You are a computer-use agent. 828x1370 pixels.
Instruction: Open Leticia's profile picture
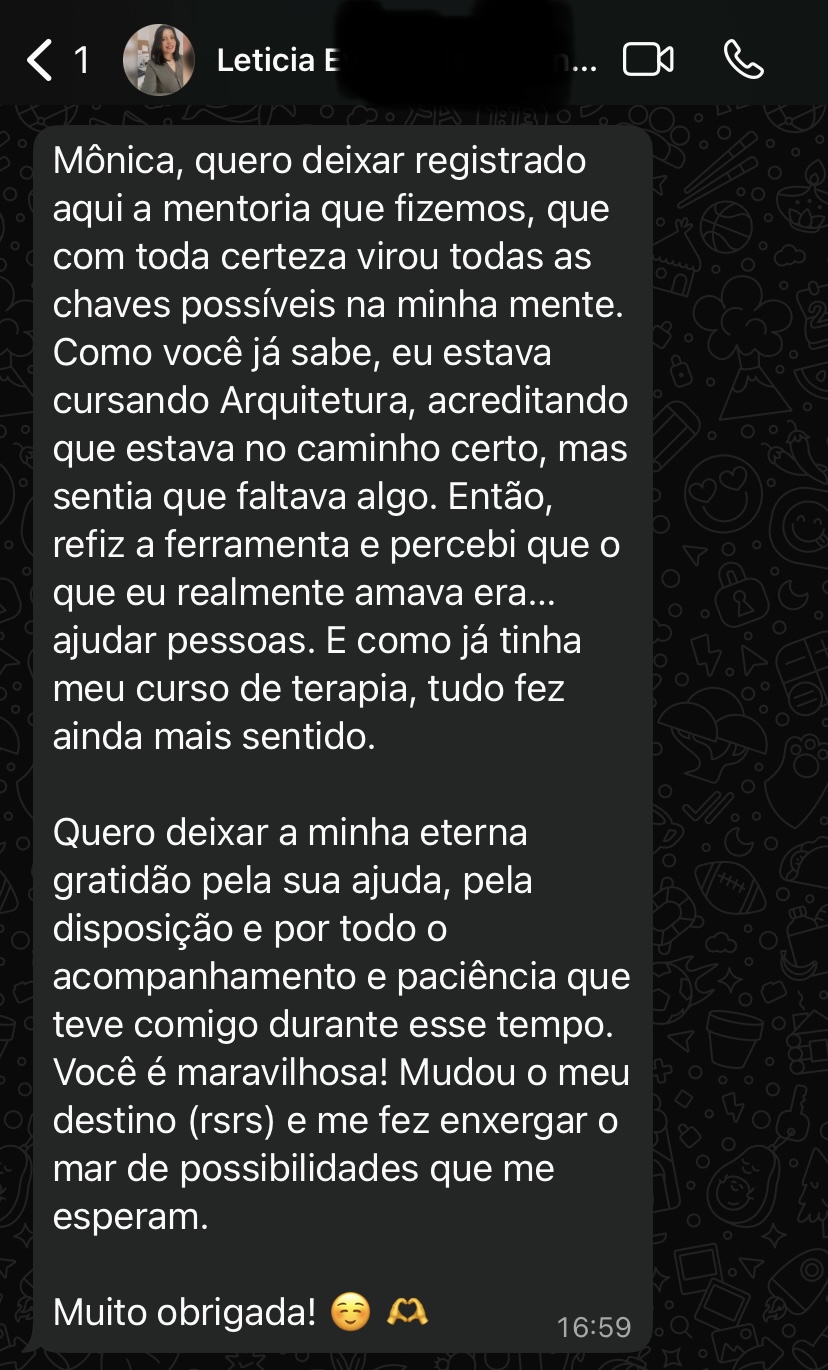(158, 61)
